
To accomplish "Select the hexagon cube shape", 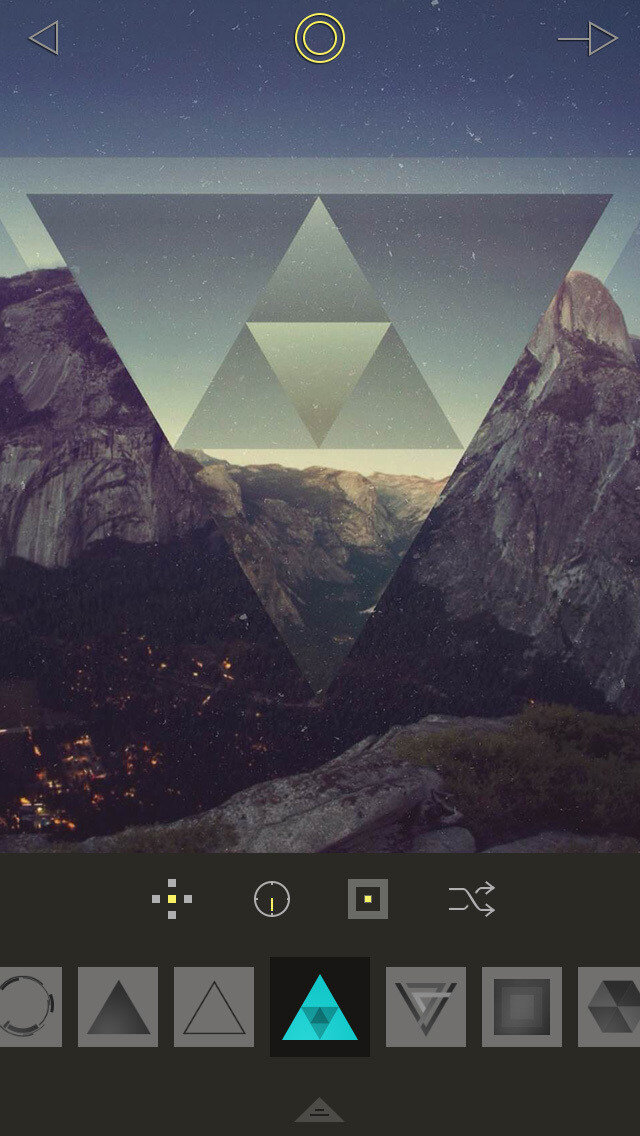I will pyautogui.click(x=610, y=1006).
